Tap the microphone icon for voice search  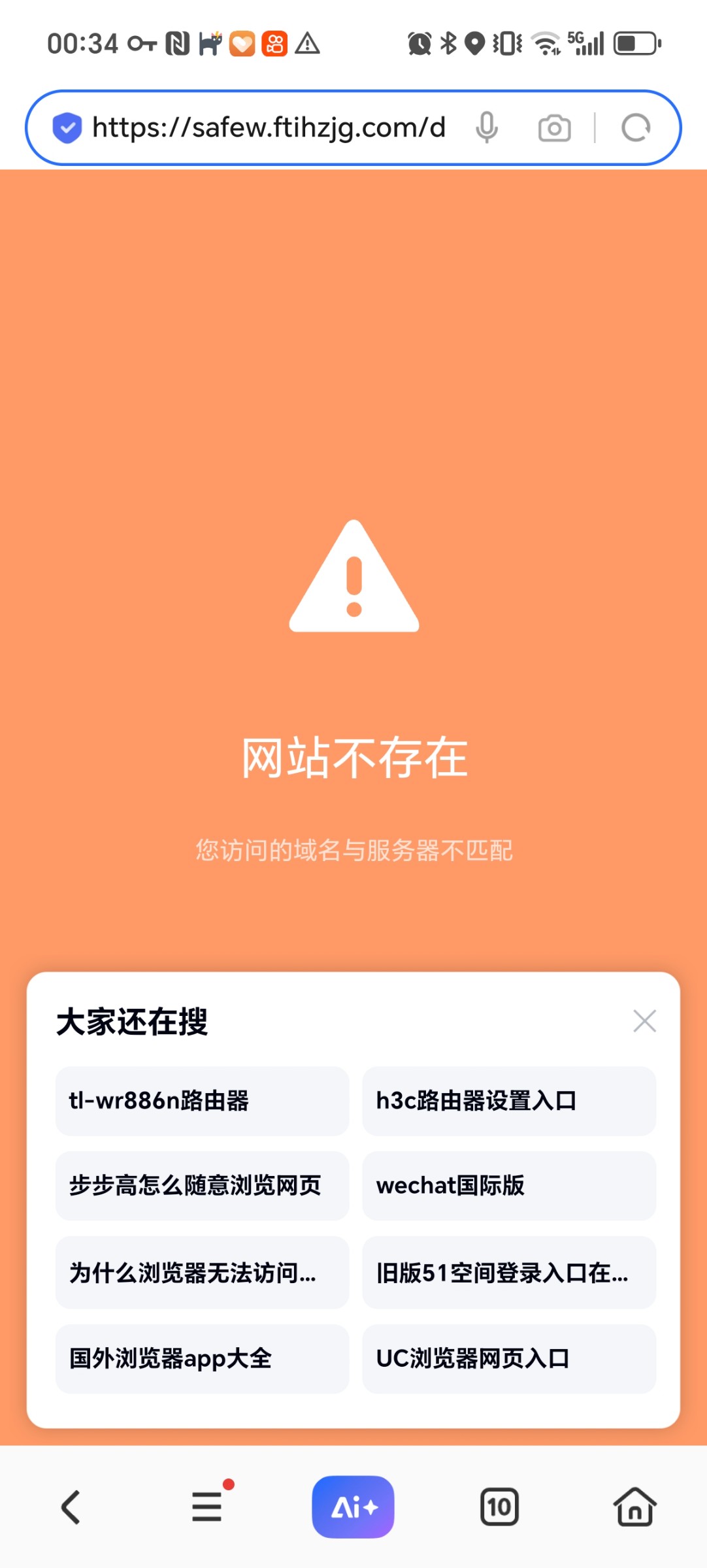click(x=487, y=127)
